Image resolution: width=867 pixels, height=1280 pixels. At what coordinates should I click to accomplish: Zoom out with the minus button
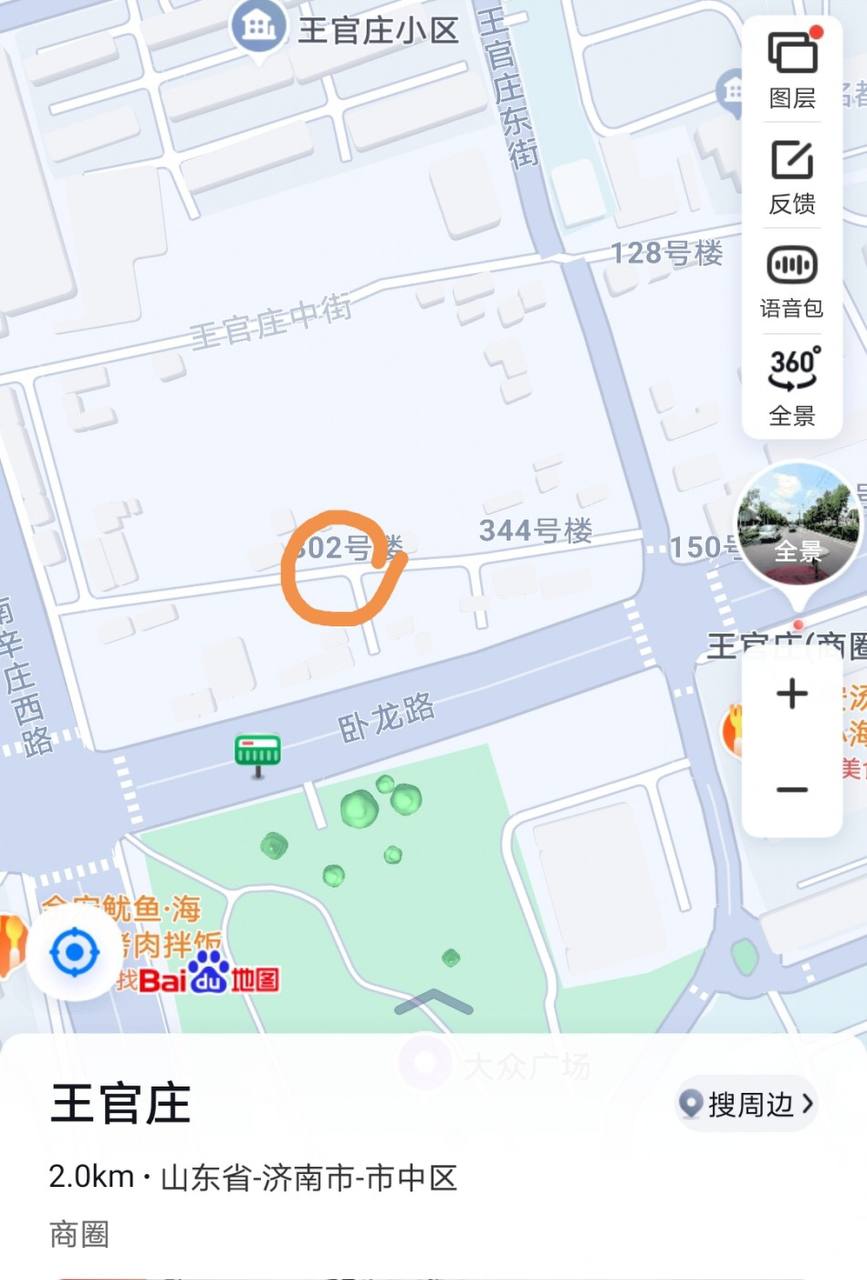tap(791, 789)
